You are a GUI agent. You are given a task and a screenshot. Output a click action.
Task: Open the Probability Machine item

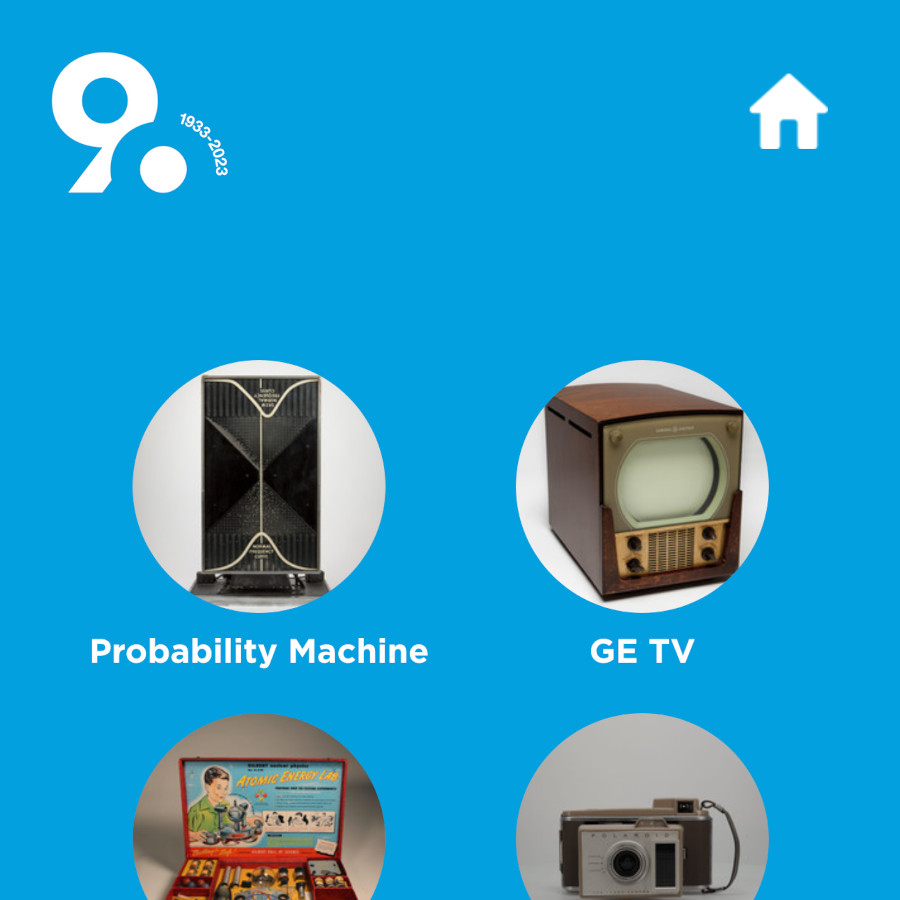(x=259, y=487)
